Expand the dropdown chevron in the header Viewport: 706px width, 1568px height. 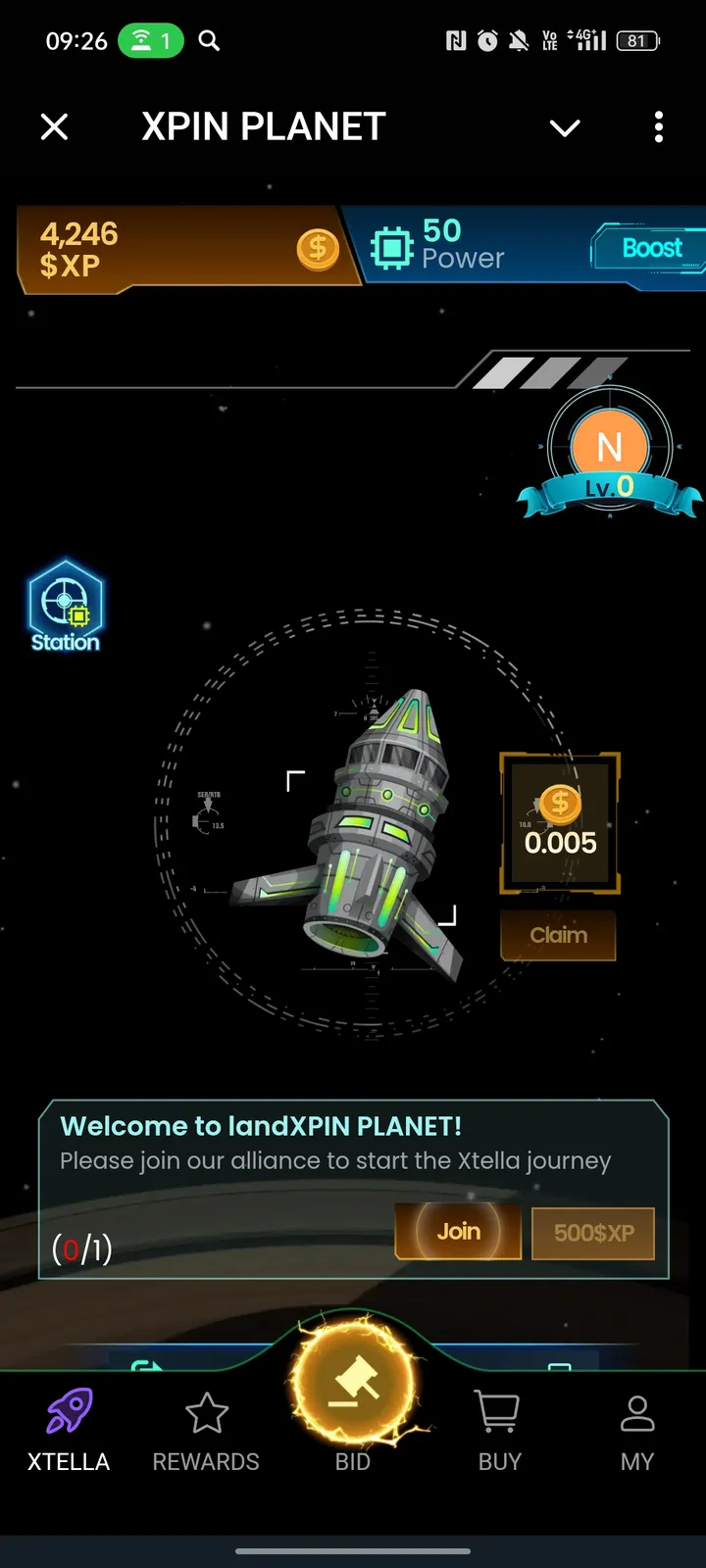point(565,128)
